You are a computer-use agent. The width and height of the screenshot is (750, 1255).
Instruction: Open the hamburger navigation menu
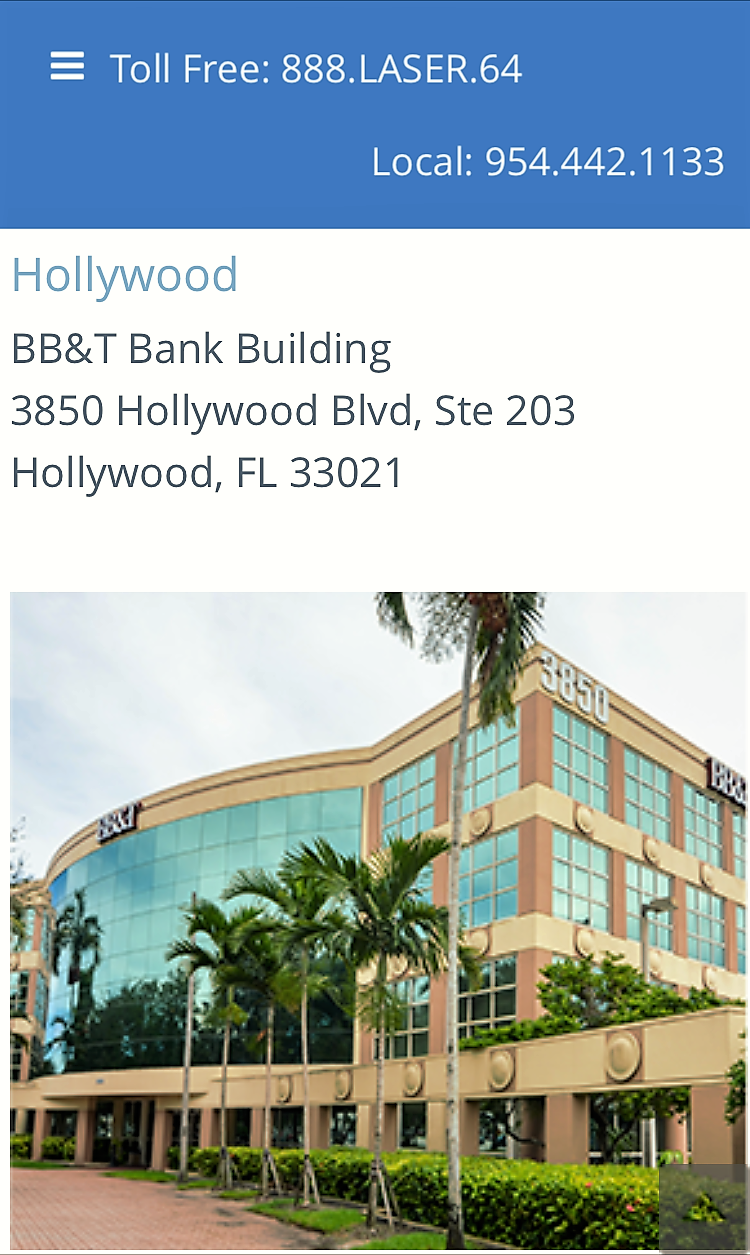point(67,67)
